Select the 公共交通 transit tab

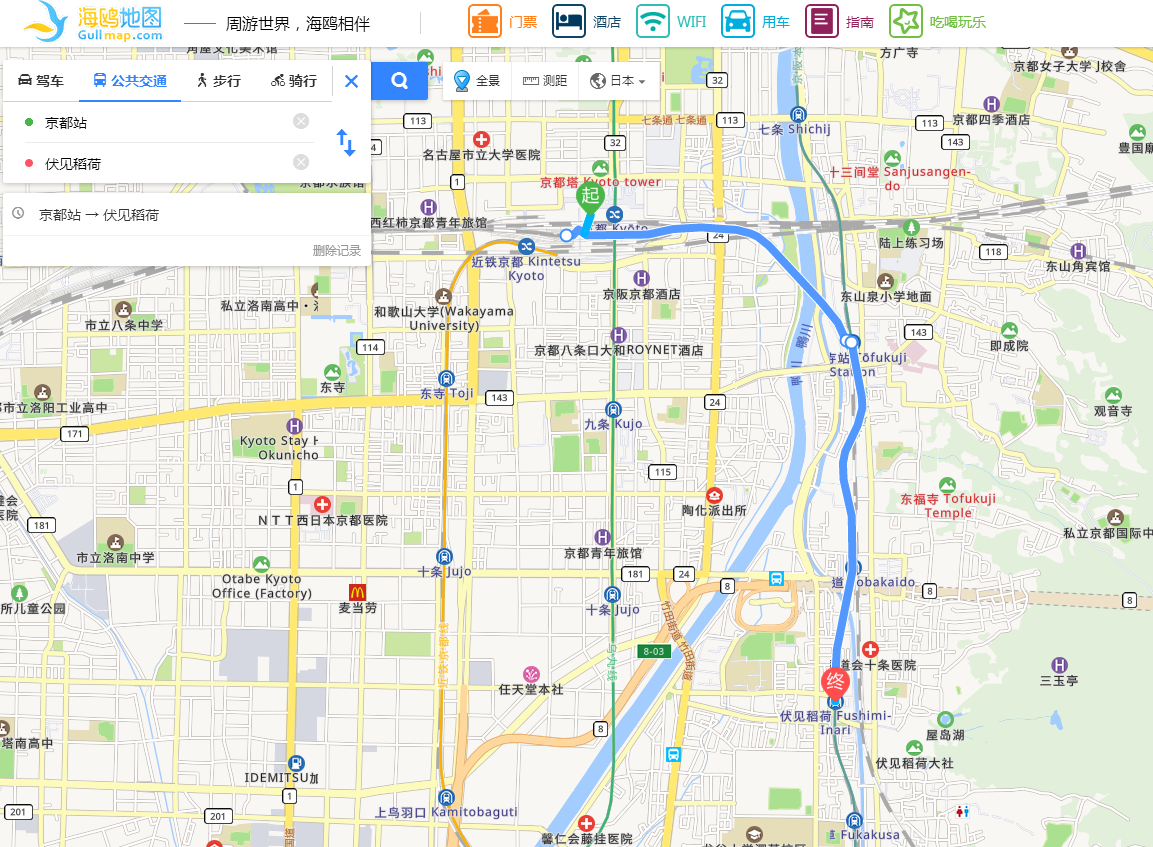[x=129, y=81]
